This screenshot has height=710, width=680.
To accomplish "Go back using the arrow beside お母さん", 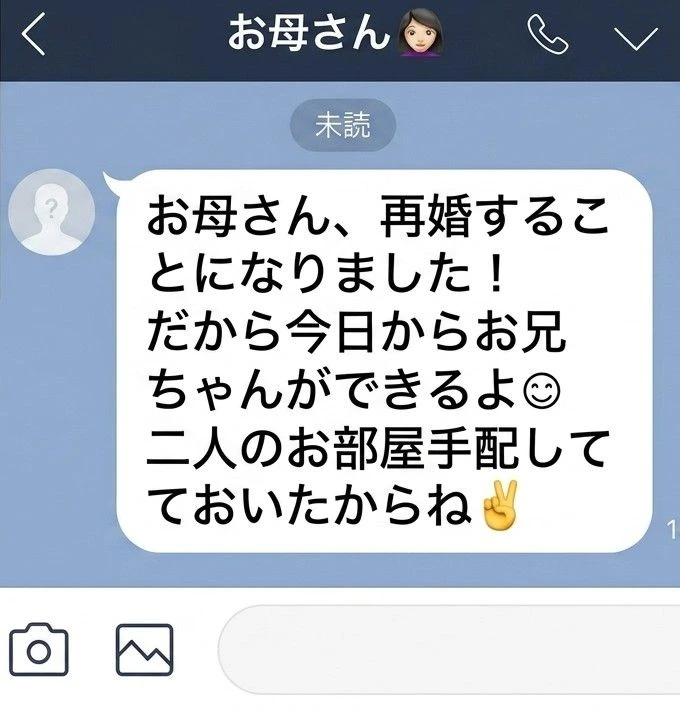I will coord(34,34).
